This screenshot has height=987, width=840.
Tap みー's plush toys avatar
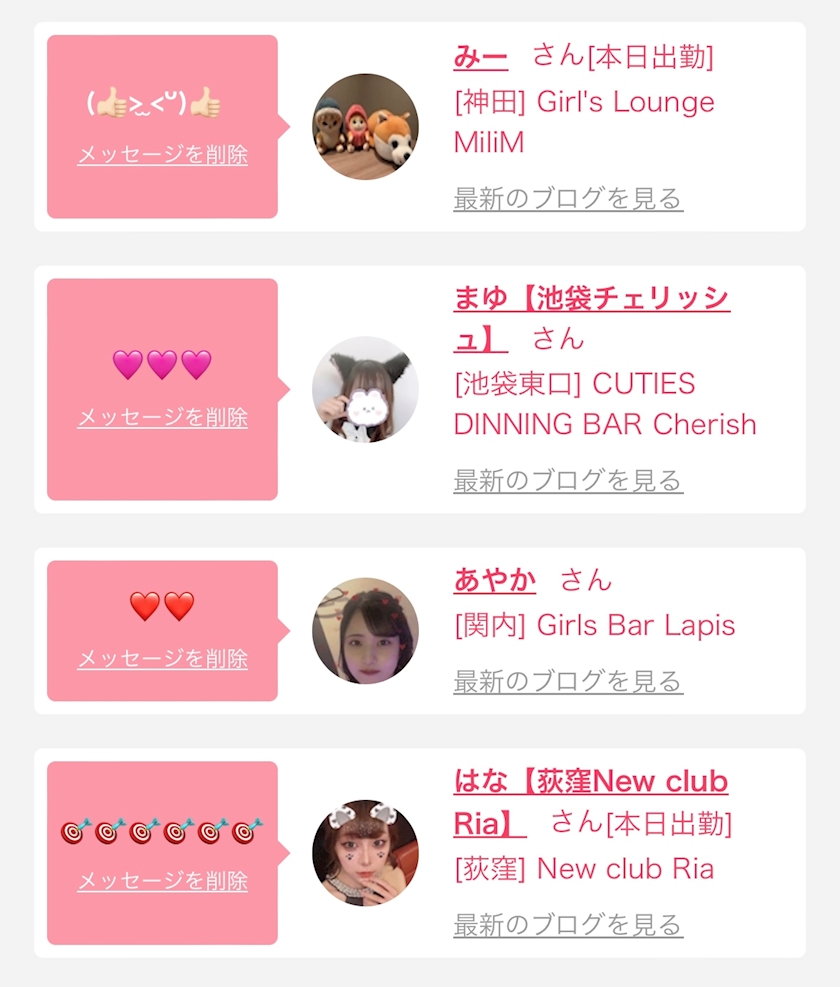click(365, 127)
